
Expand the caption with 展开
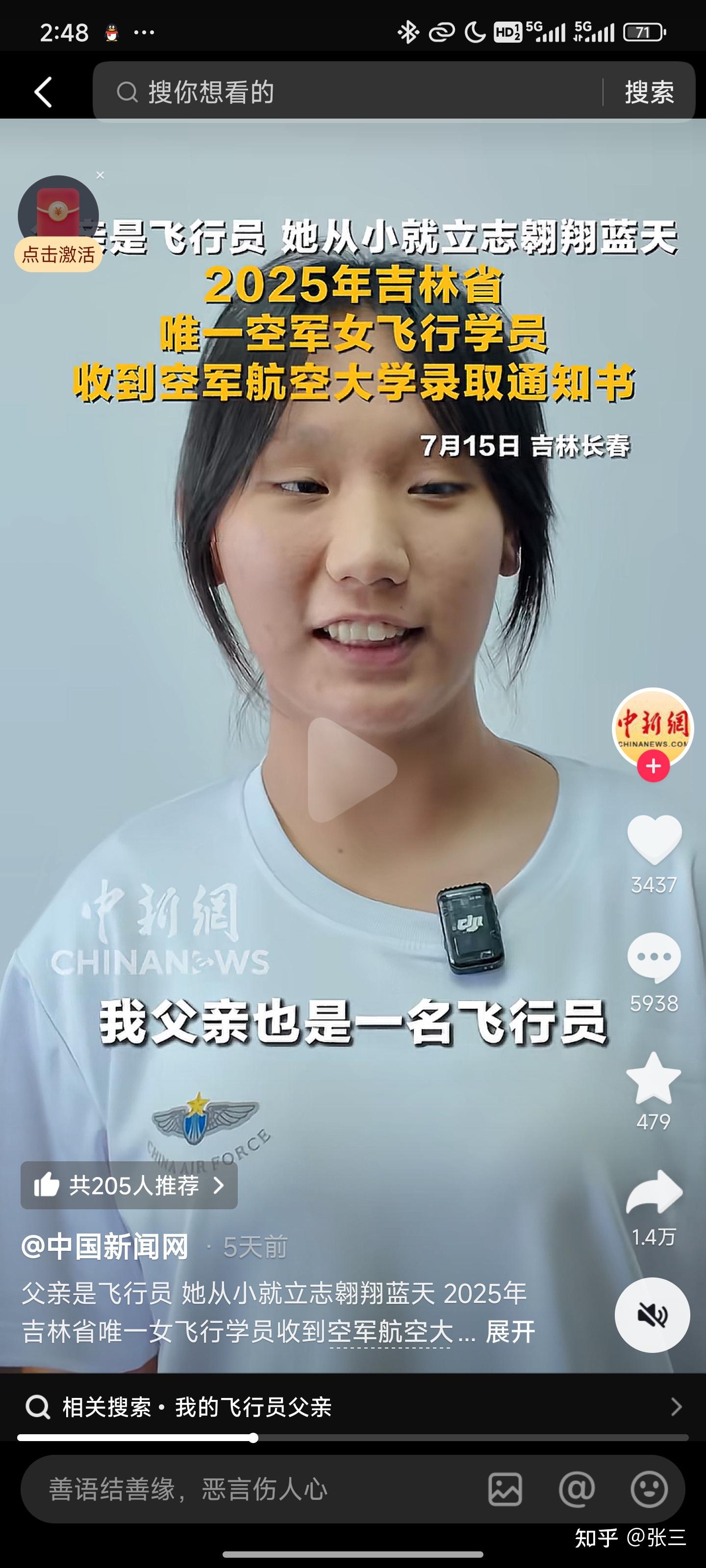point(510,1332)
